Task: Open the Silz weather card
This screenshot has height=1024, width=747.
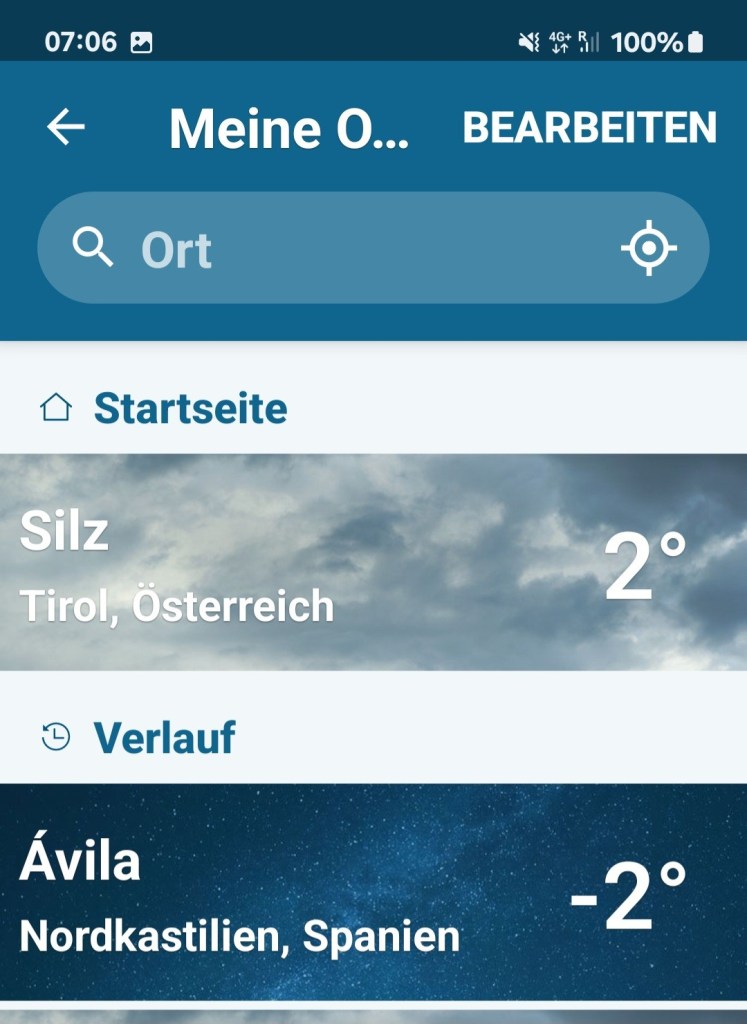Action: pos(373,562)
